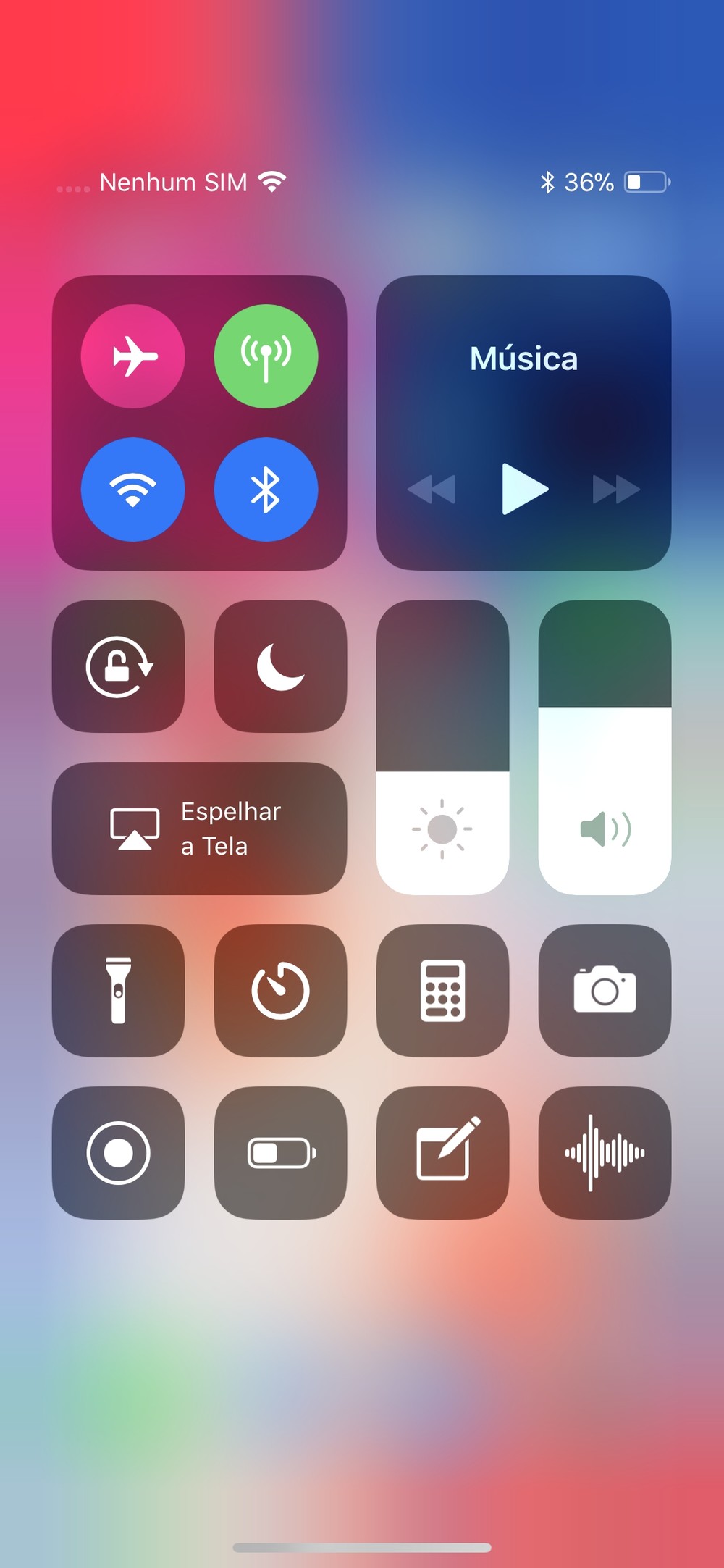Turn on the flashlight
This screenshot has height=1568, width=724.
(x=119, y=990)
